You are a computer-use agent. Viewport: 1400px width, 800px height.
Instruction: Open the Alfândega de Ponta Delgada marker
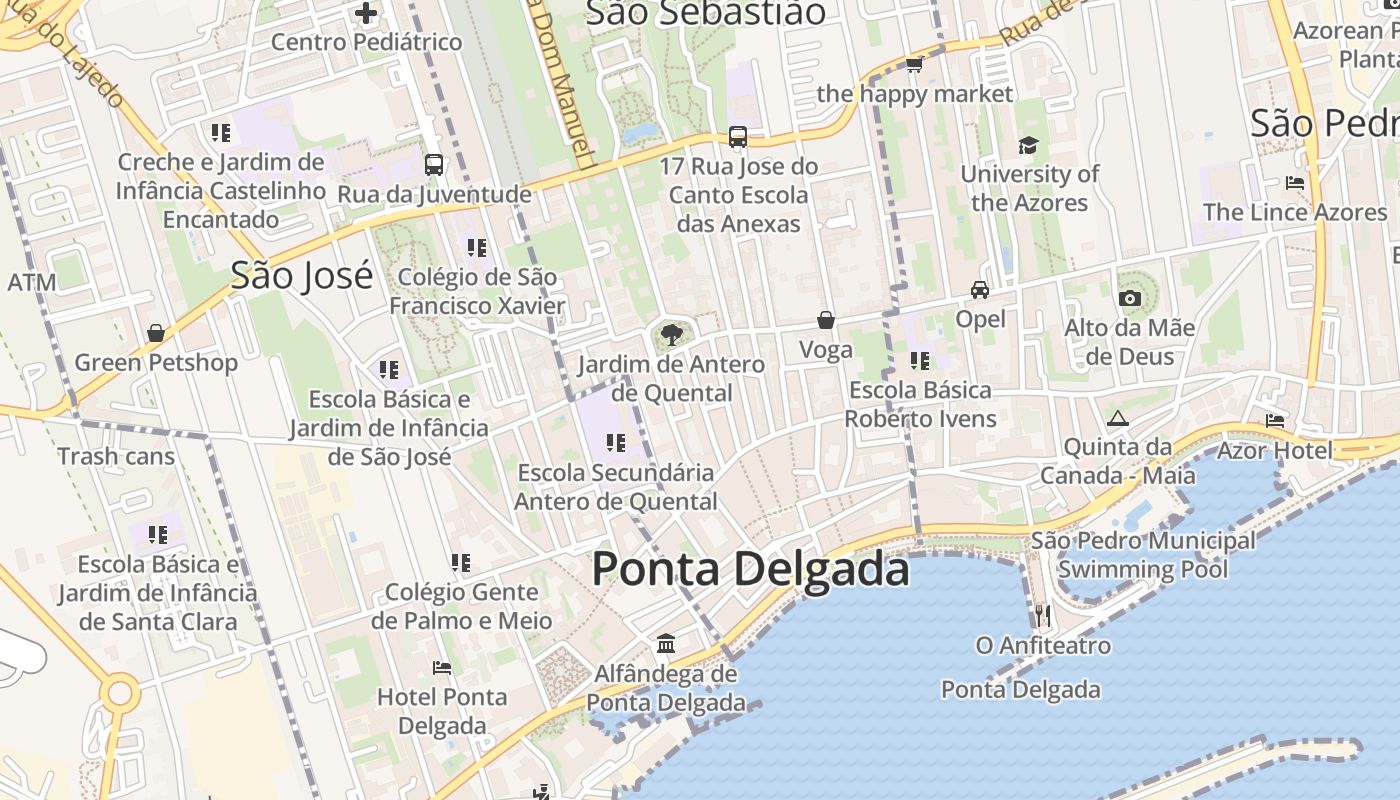pos(666,643)
